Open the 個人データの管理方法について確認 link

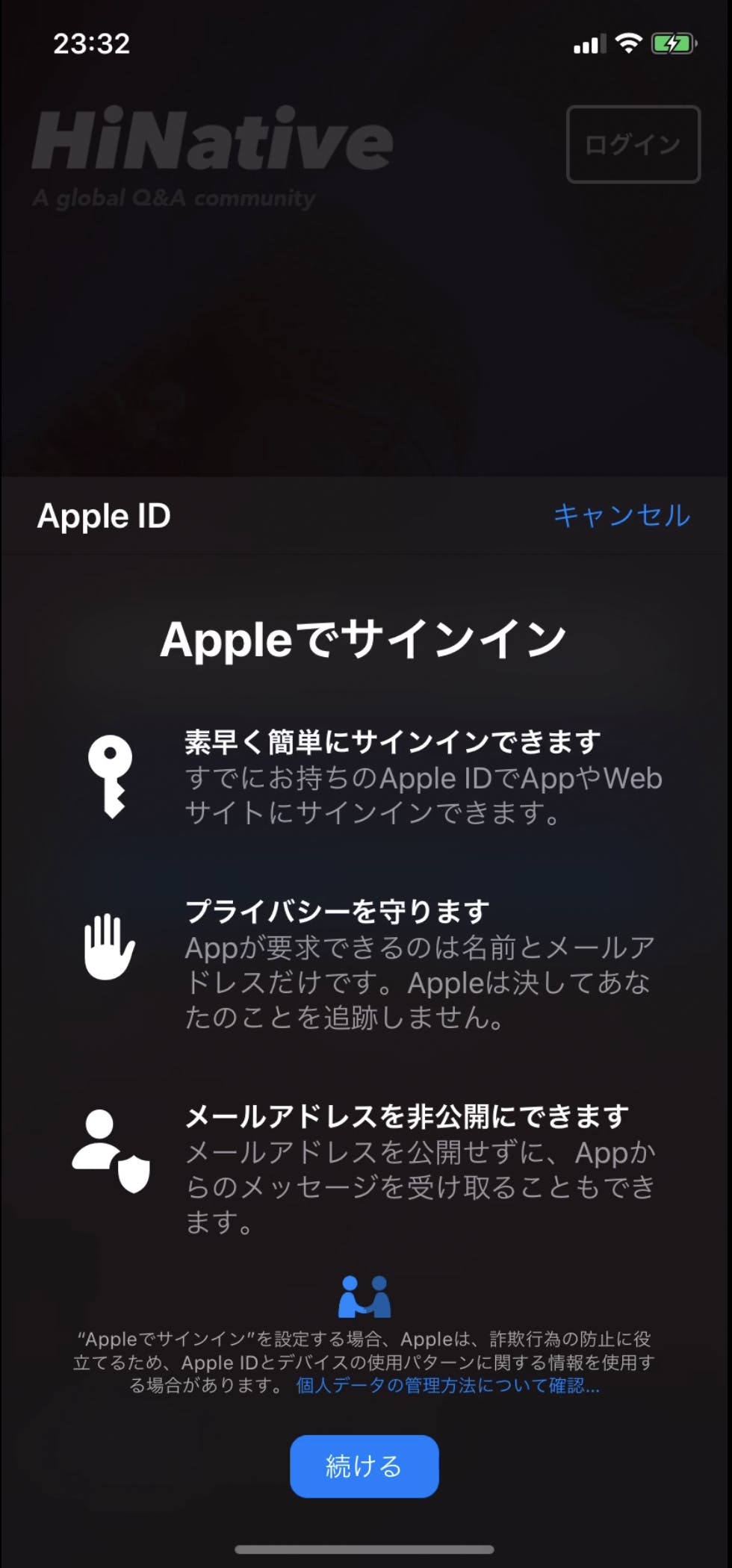click(447, 1386)
